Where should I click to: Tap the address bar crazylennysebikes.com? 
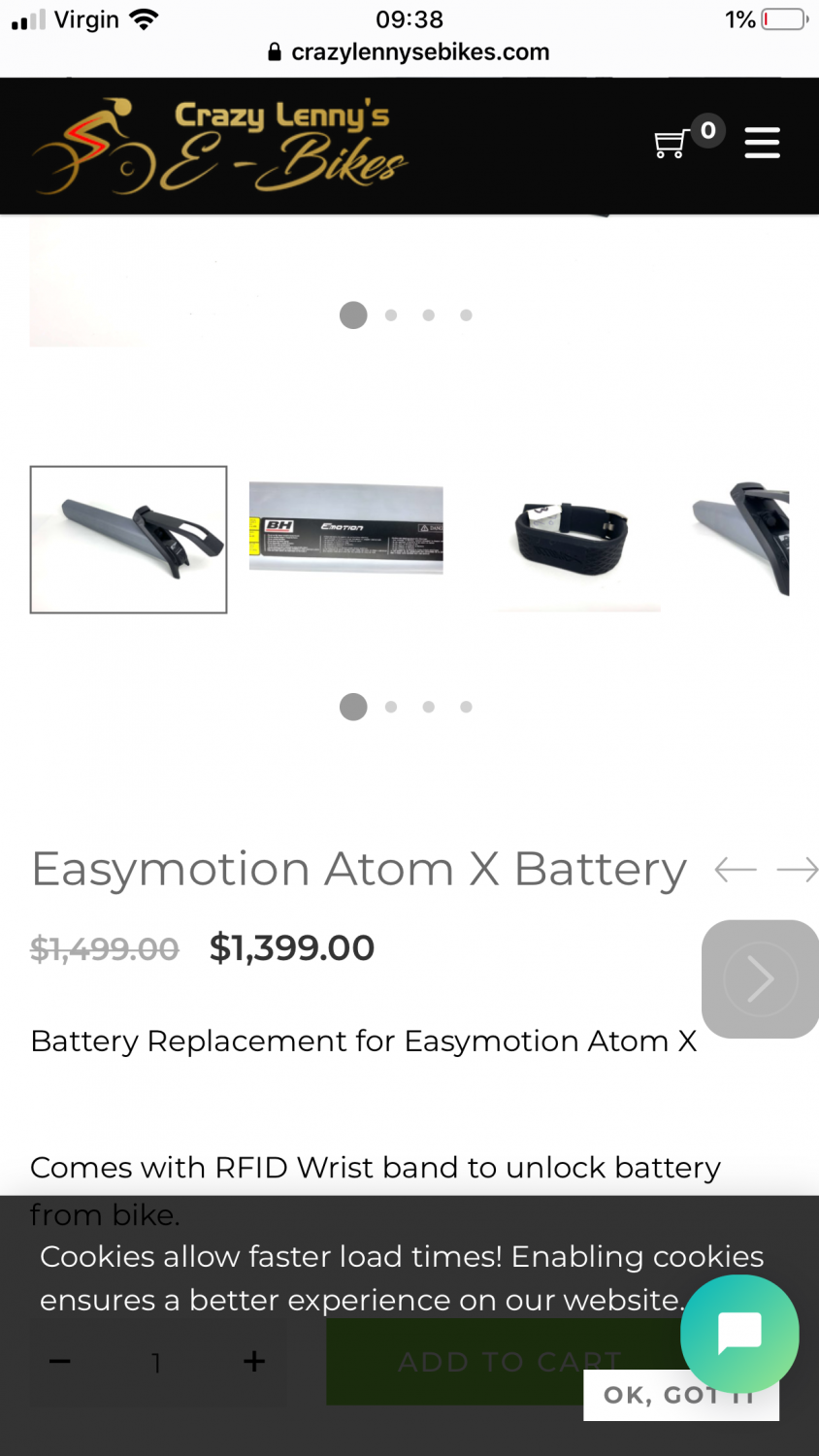click(409, 52)
